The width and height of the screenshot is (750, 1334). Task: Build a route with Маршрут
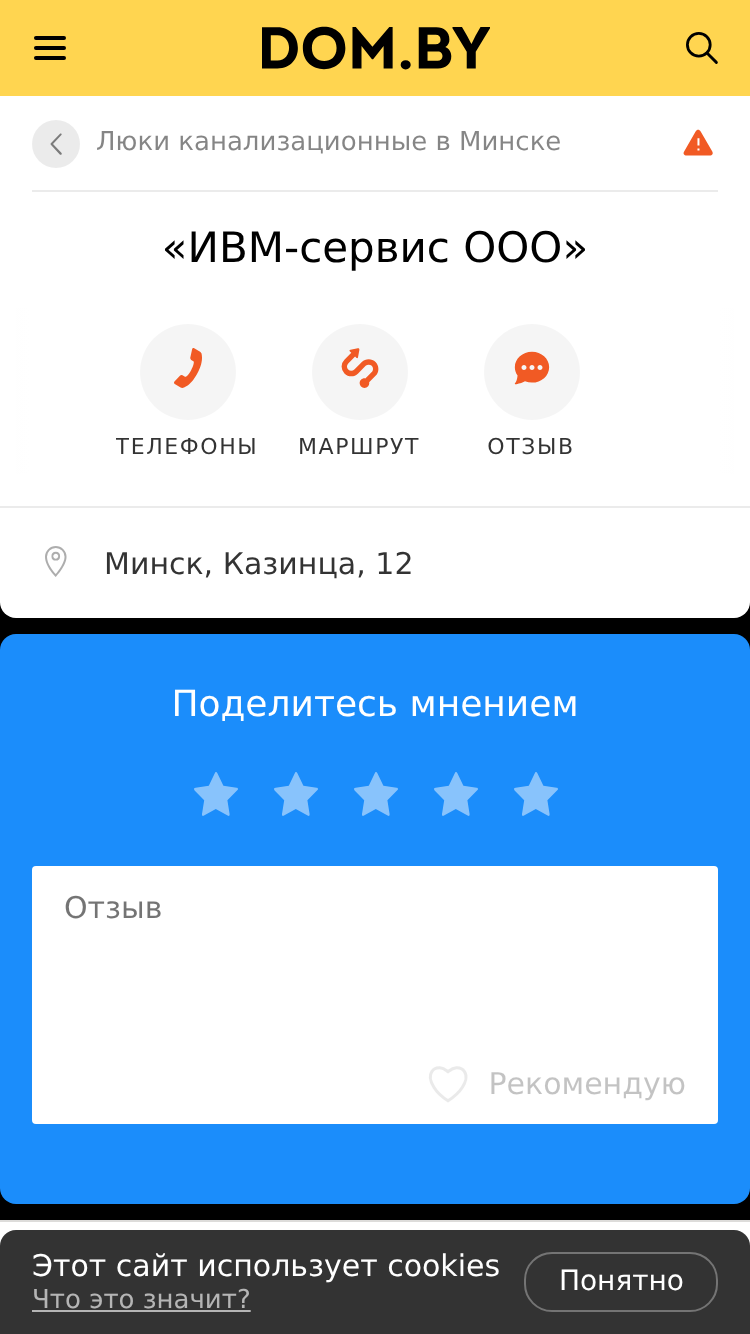pos(359,372)
